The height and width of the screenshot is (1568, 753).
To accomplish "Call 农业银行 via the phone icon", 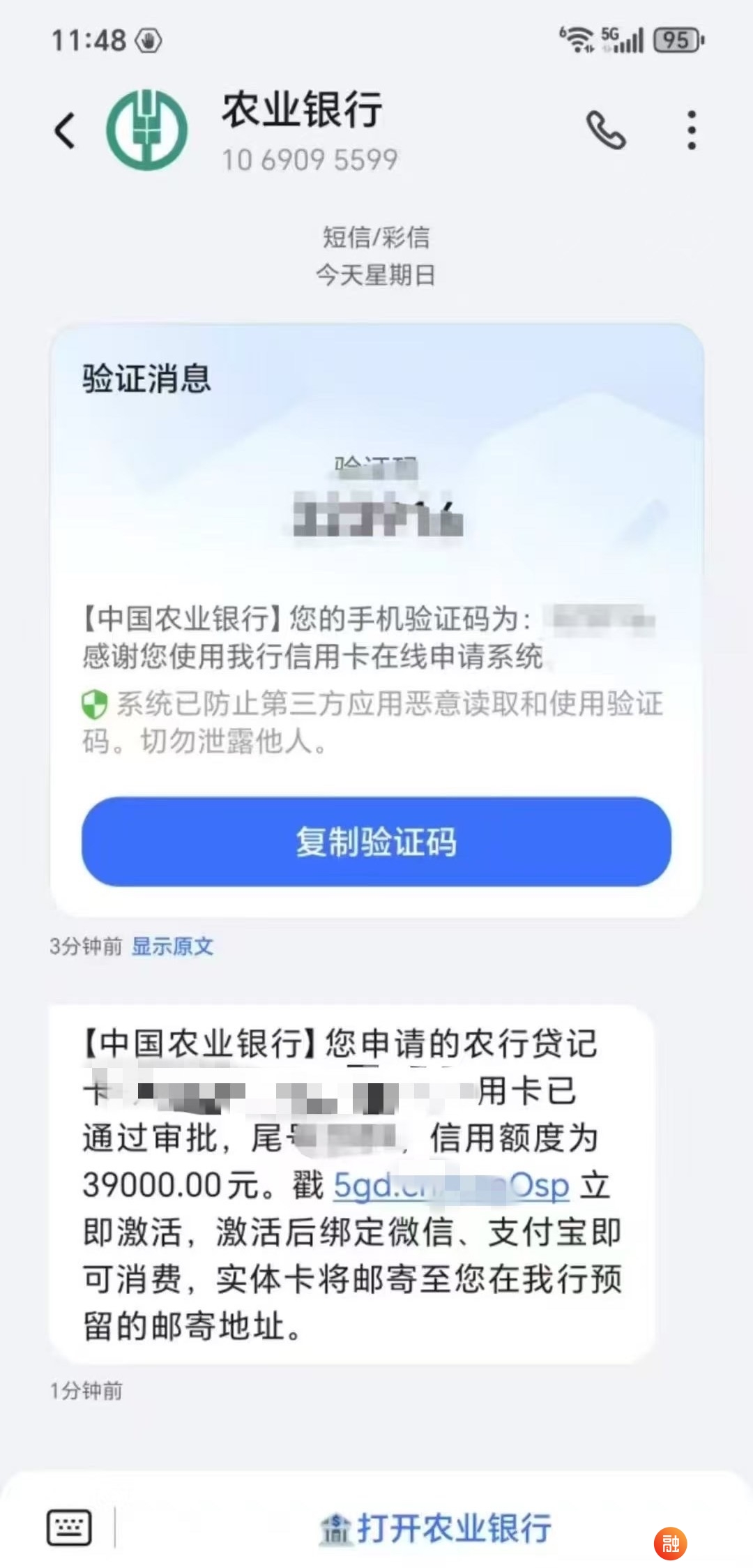I will tap(605, 130).
